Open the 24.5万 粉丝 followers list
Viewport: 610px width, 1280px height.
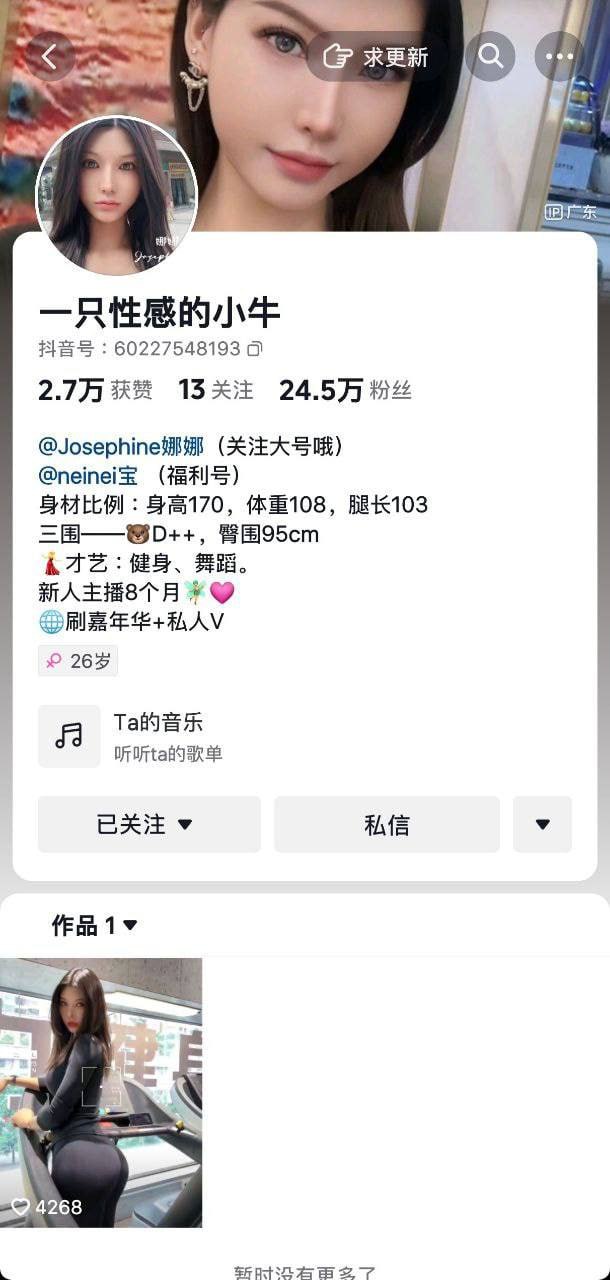pos(345,390)
